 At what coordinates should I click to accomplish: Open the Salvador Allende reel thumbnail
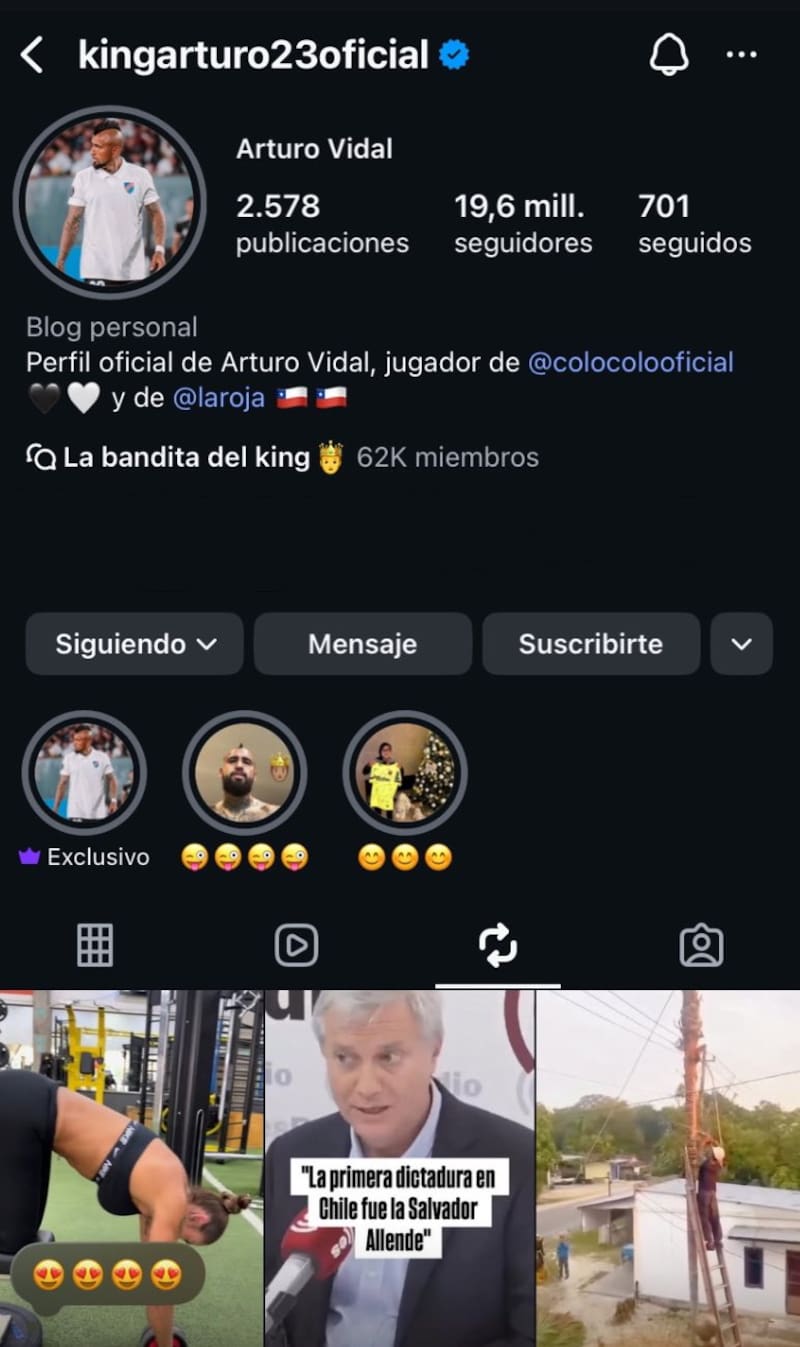click(399, 1170)
